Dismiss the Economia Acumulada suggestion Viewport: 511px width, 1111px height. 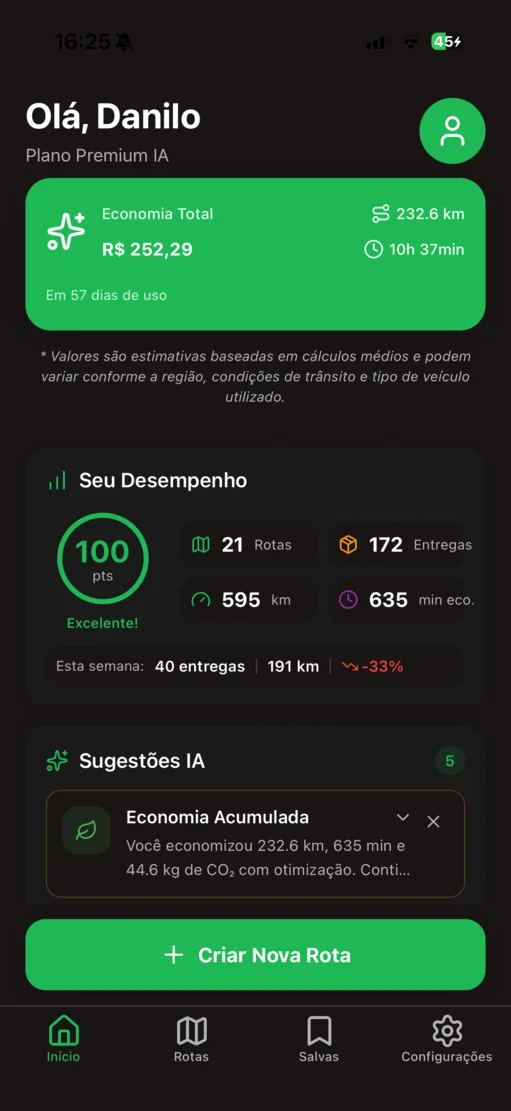[434, 821]
